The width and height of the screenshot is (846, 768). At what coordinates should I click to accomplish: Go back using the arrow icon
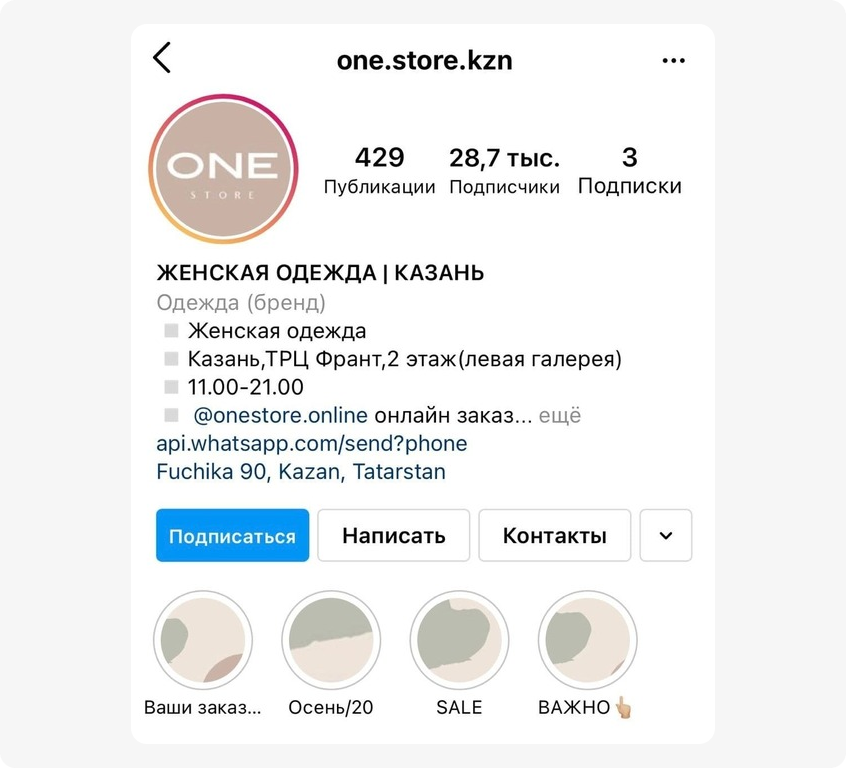tap(162, 58)
